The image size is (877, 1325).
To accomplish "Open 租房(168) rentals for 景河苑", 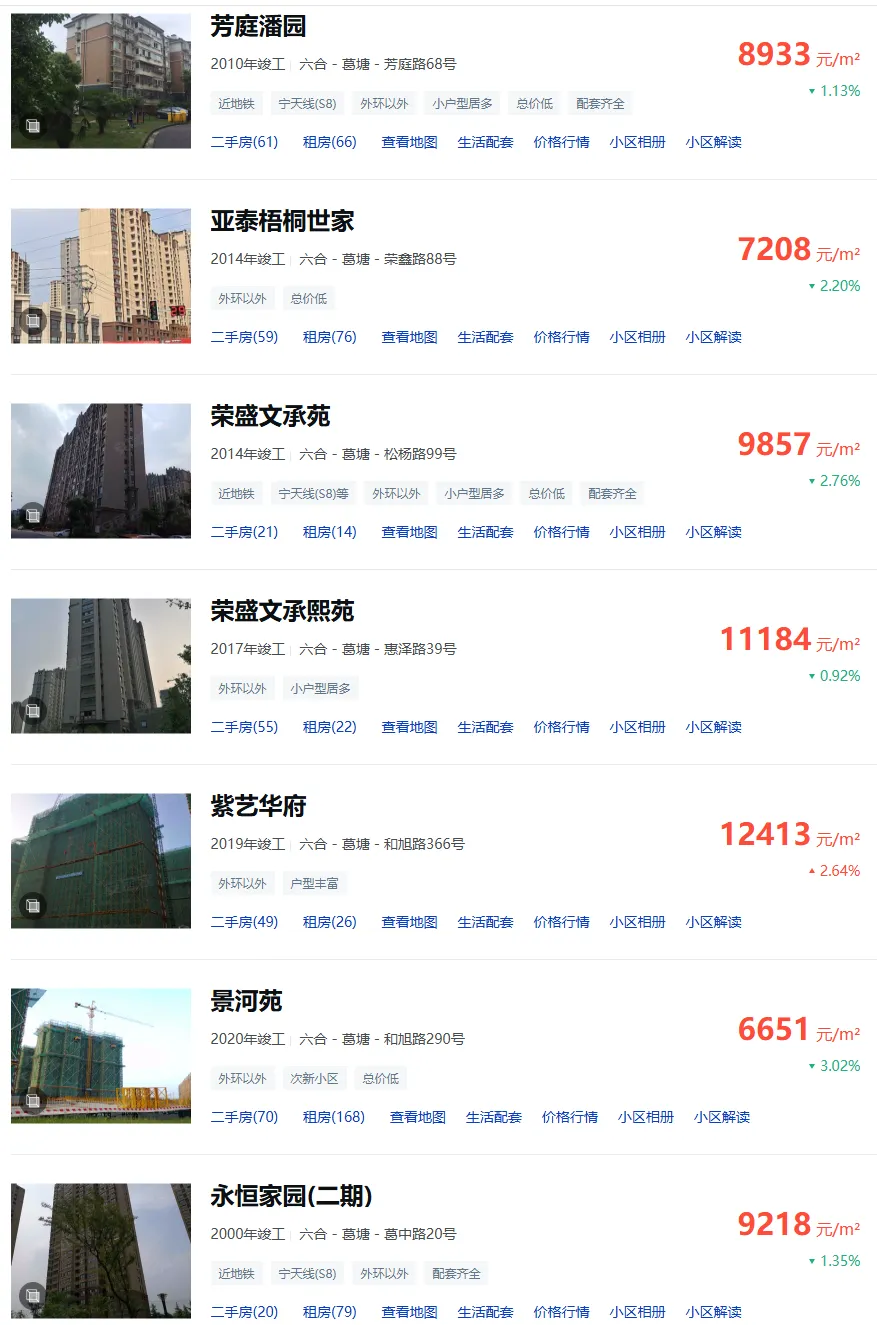I will pos(333,1117).
